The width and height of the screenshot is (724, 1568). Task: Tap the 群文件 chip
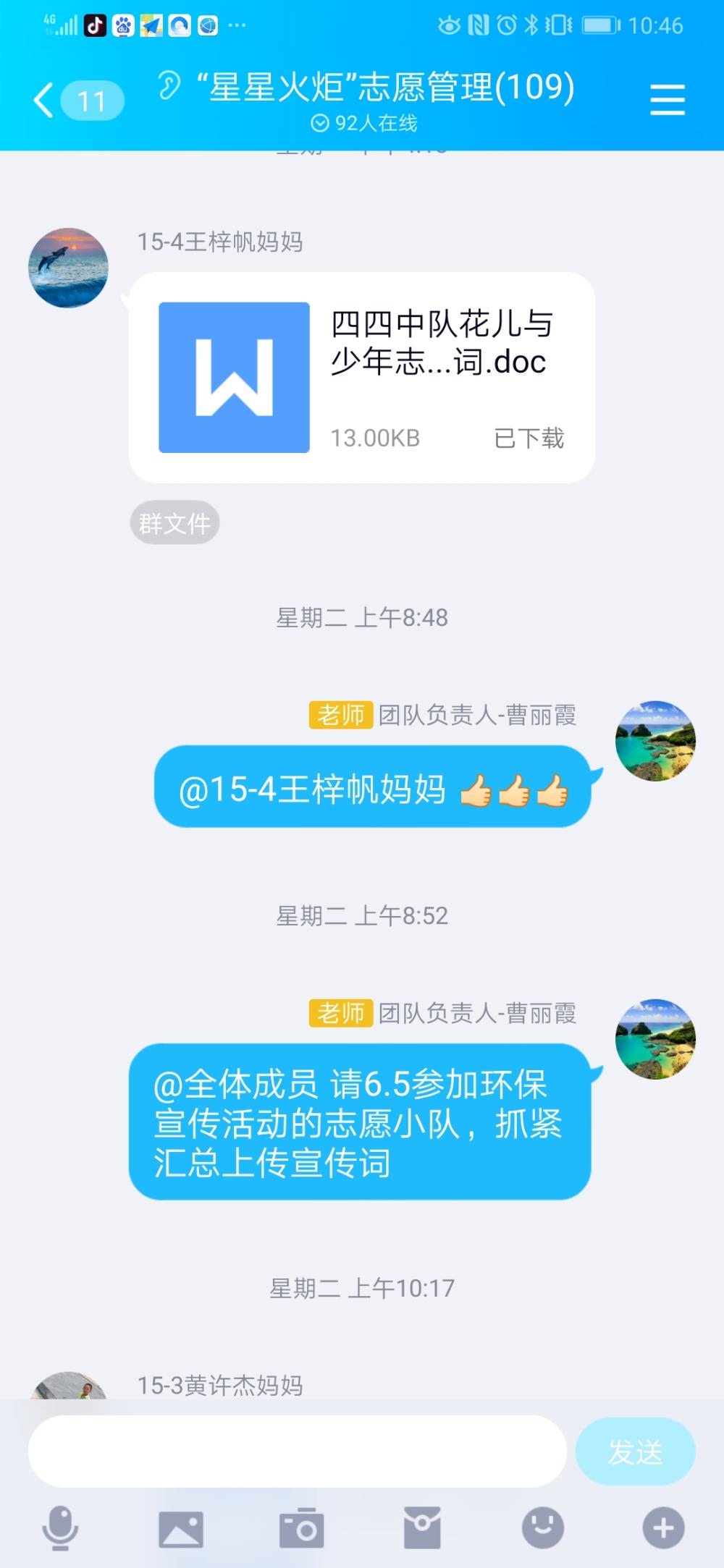click(174, 522)
